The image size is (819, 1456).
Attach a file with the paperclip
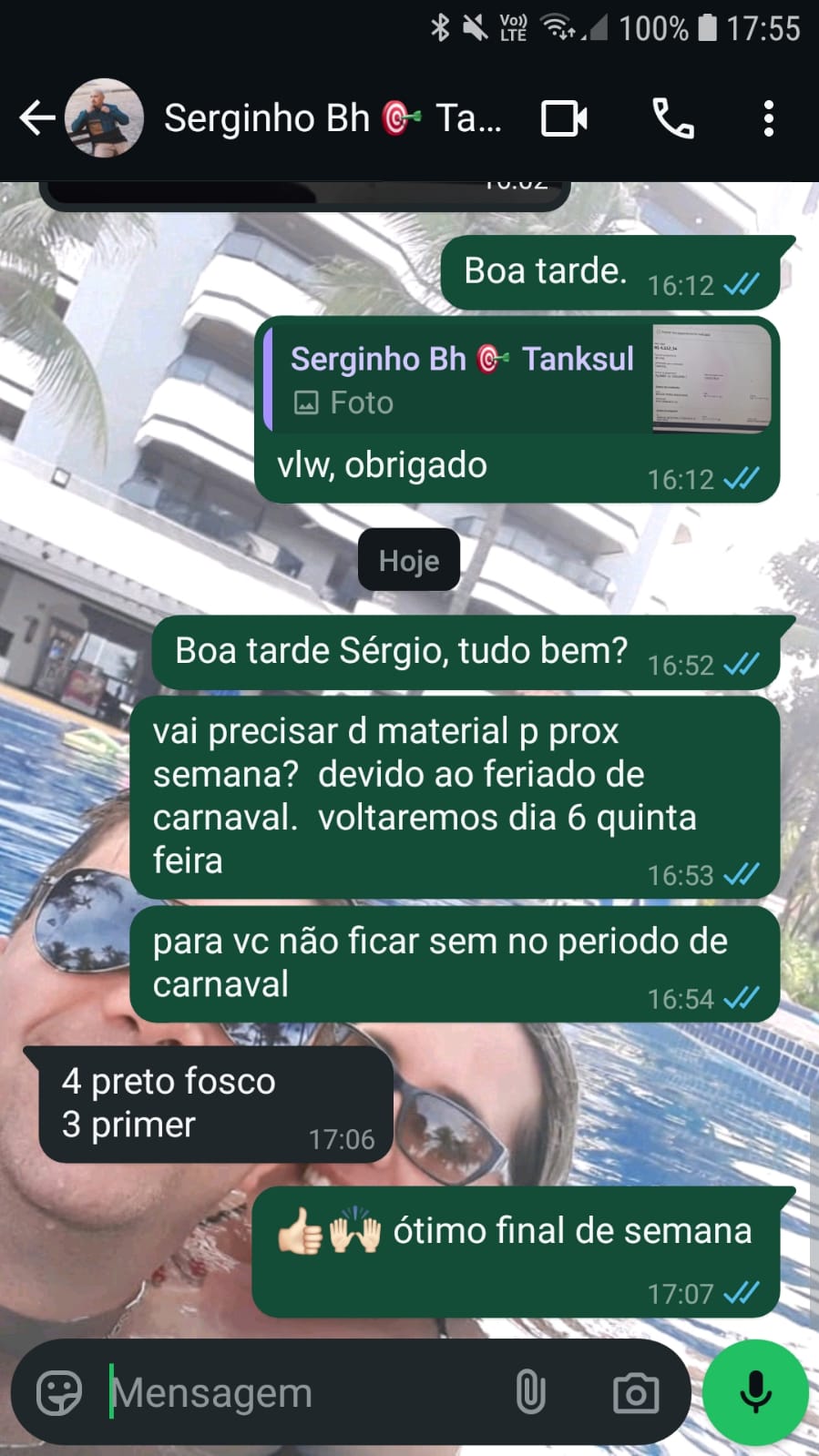click(x=530, y=1392)
